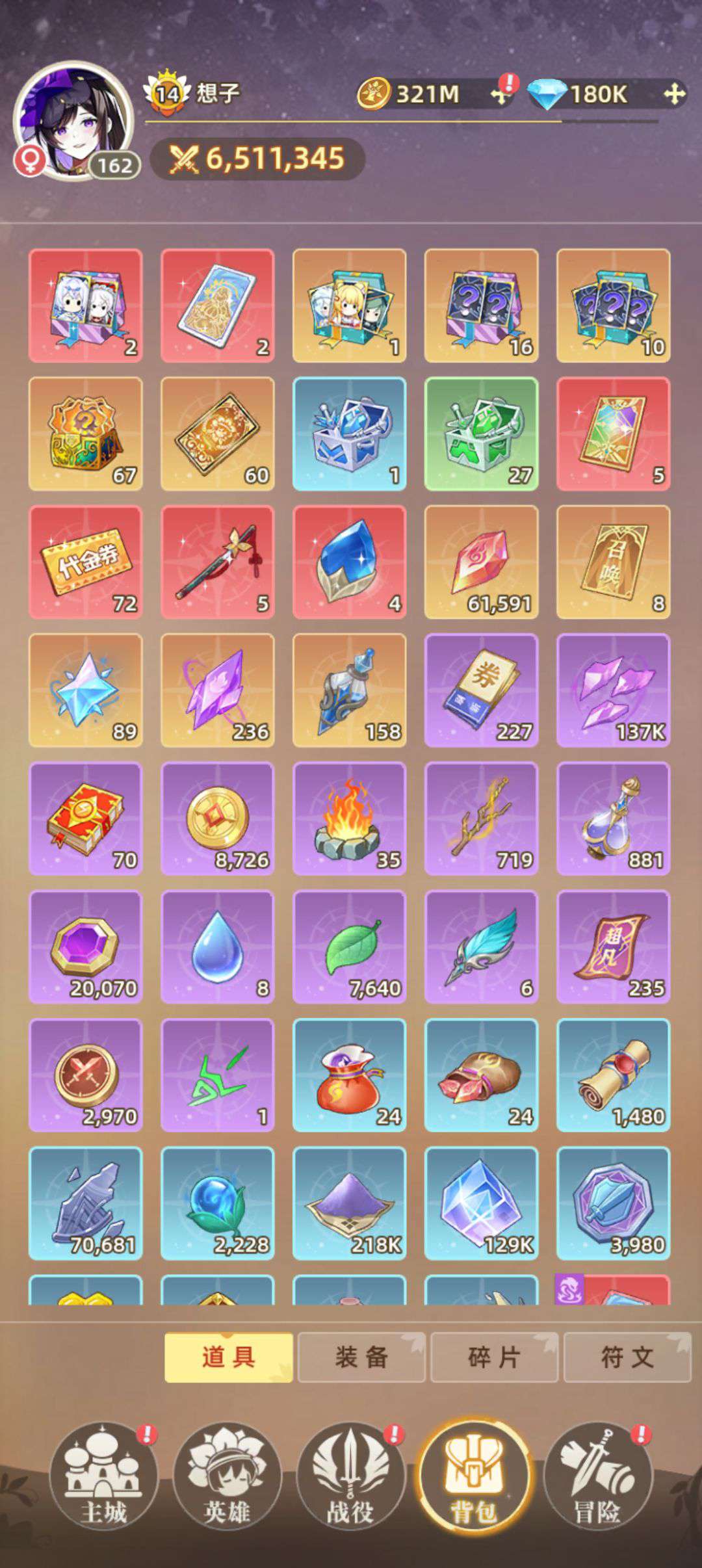Add more gold coins

click(500, 95)
